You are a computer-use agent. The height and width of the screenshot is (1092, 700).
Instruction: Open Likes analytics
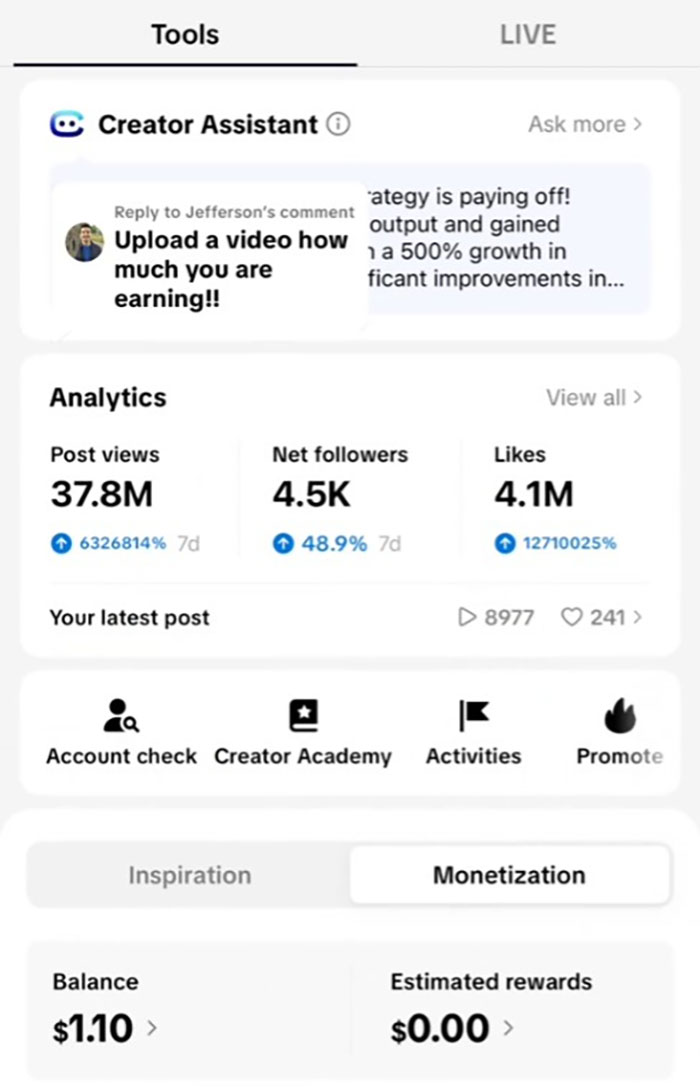[x=556, y=494]
